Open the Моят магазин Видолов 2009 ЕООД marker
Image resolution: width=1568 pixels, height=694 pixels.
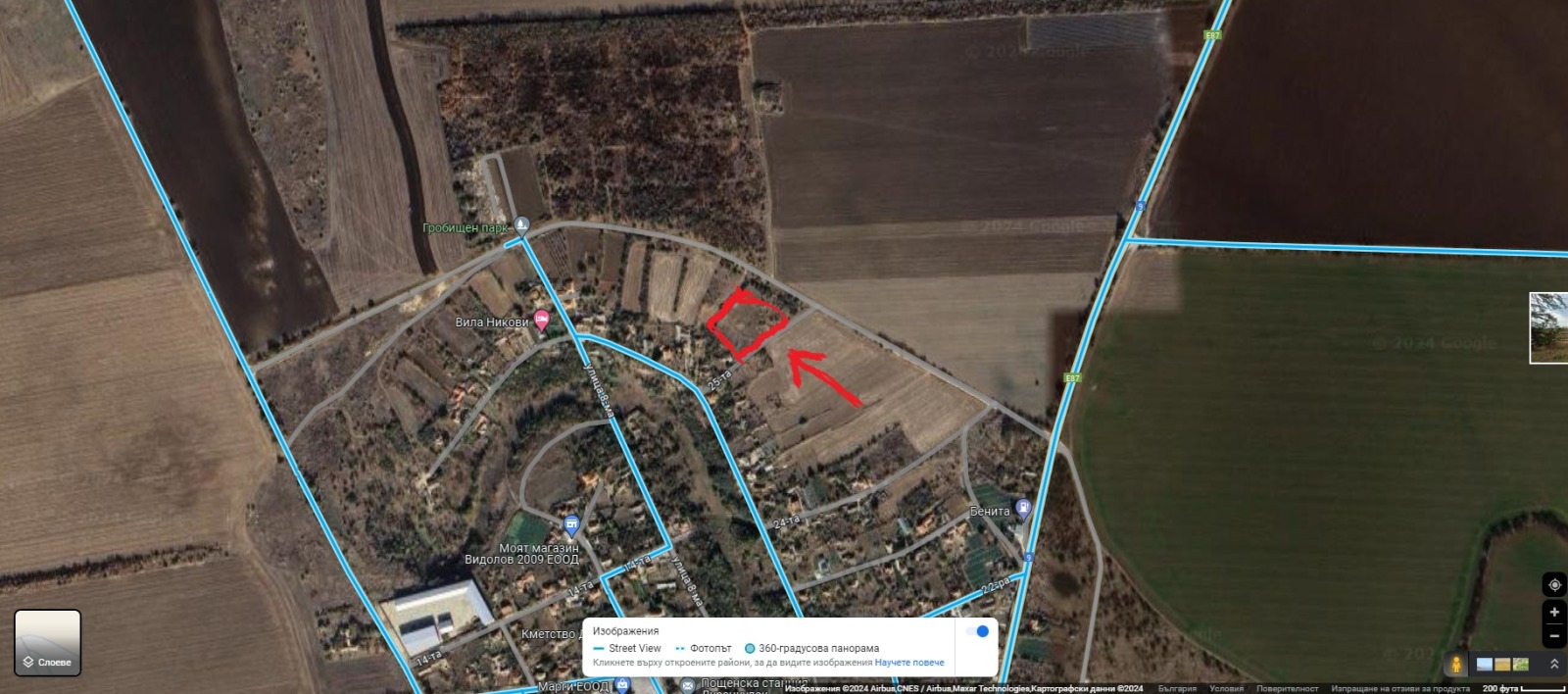[571, 525]
